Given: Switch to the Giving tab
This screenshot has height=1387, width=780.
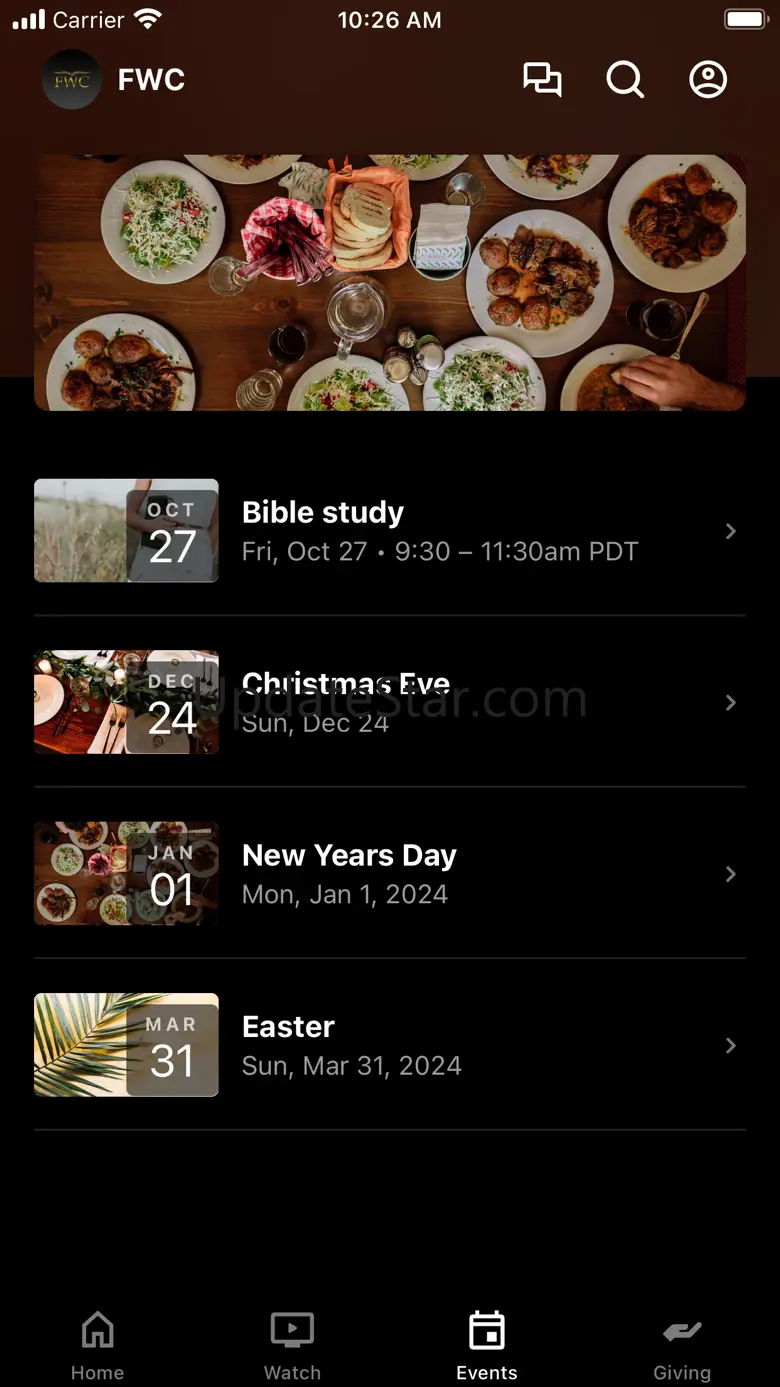Looking at the screenshot, I should pos(682,1346).
